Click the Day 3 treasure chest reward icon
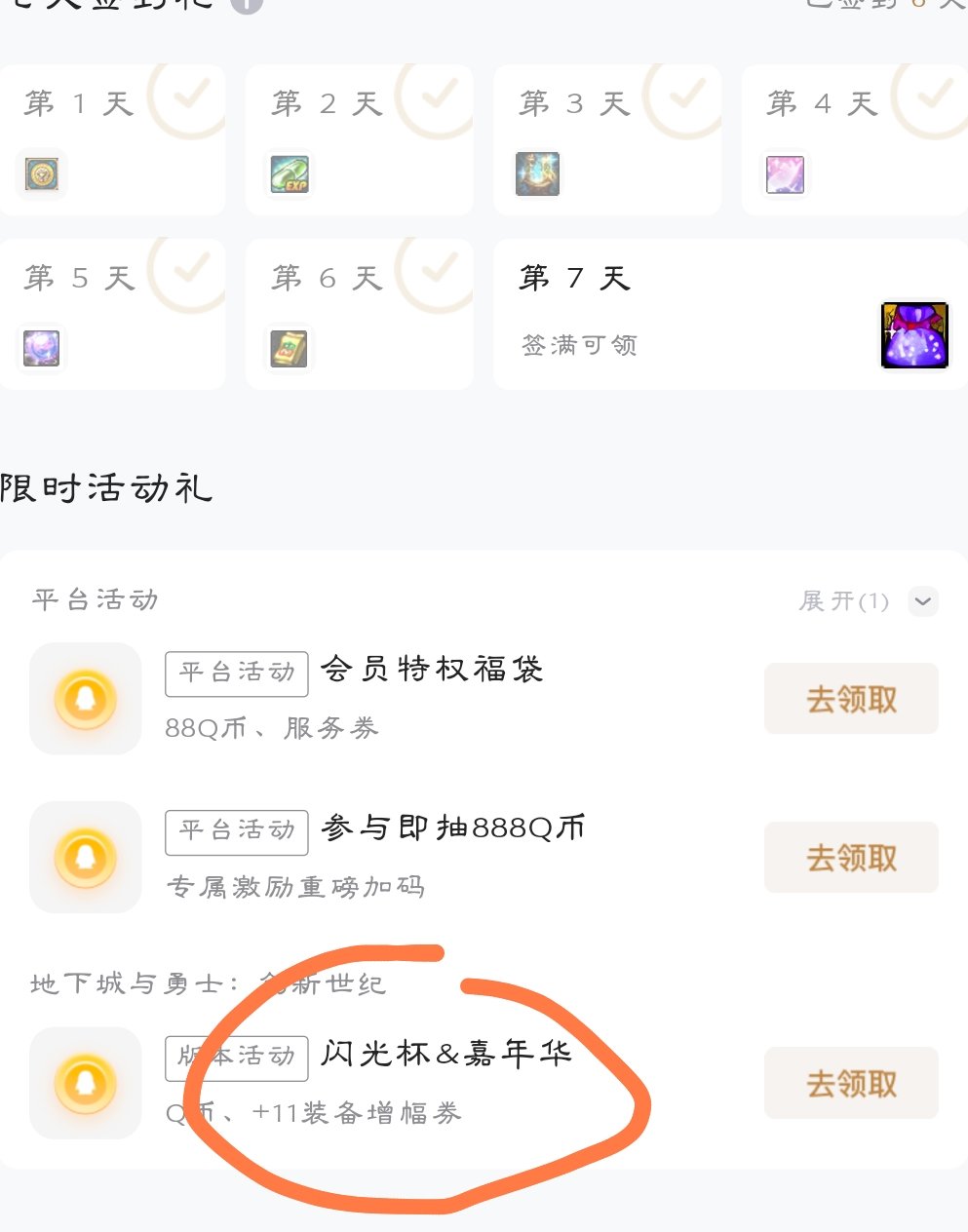The width and height of the screenshot is (968, 1232). tap(536, 174)
